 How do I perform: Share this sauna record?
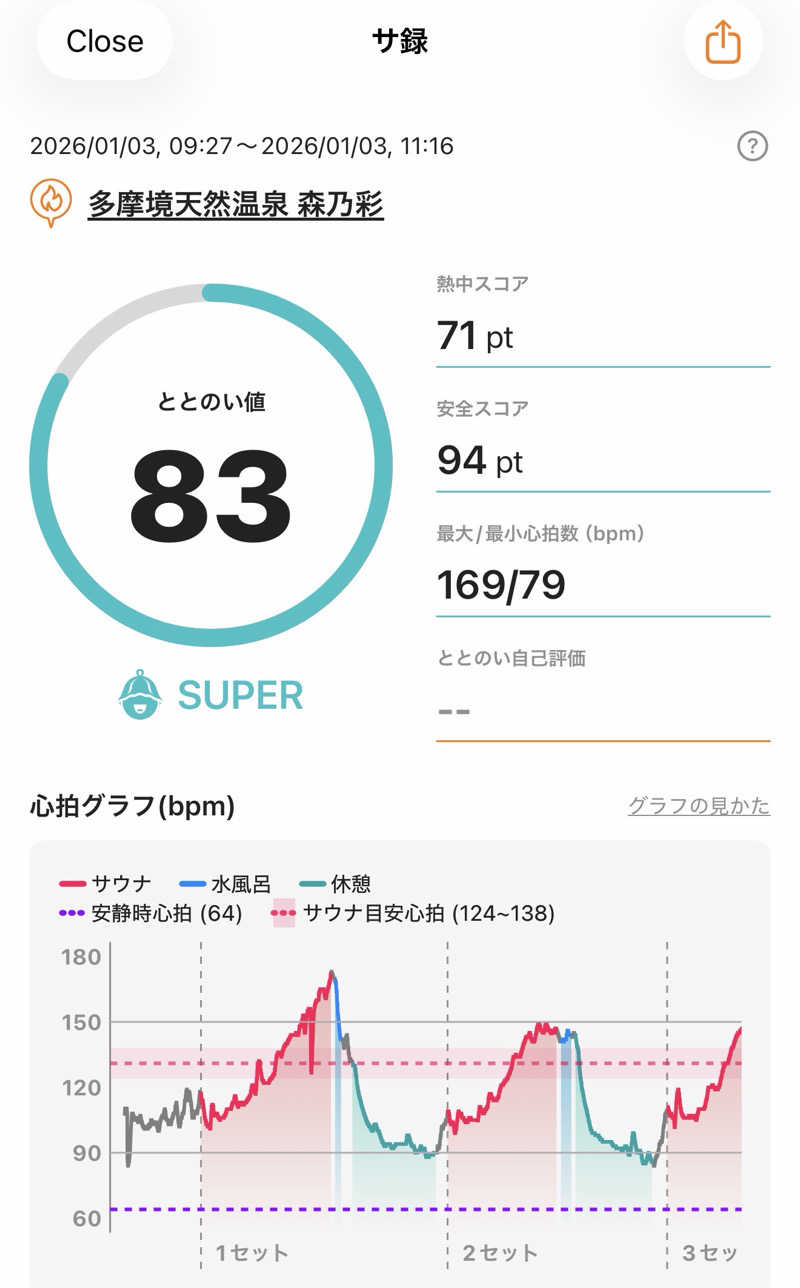click(723, 43)
